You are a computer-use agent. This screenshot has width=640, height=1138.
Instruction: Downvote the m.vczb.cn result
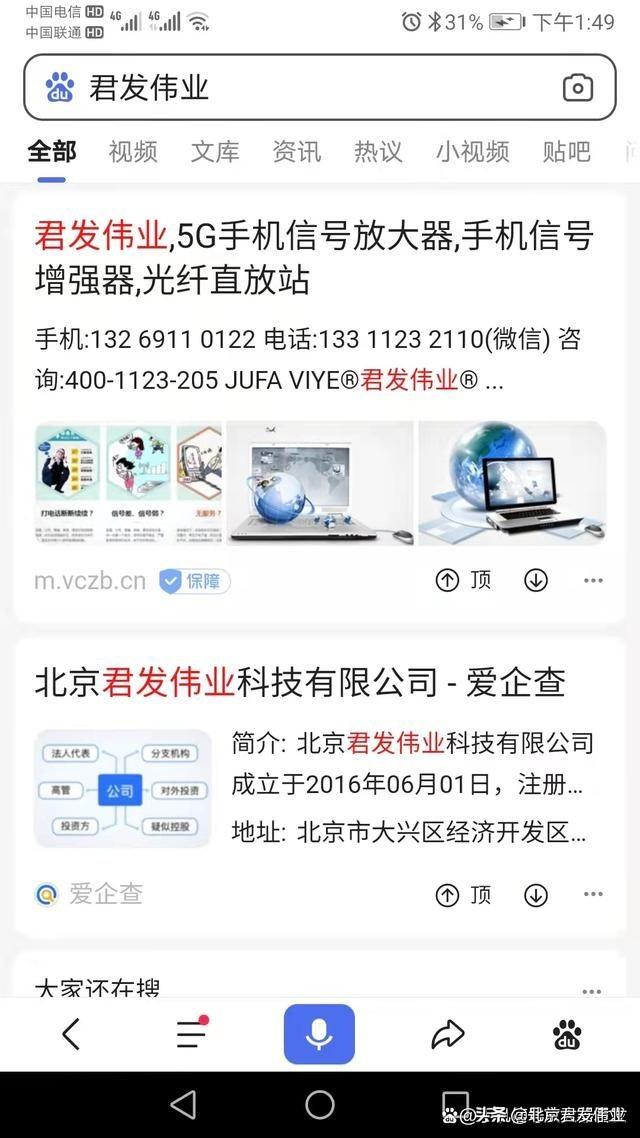pyautogui.click(x=536, y=580)
